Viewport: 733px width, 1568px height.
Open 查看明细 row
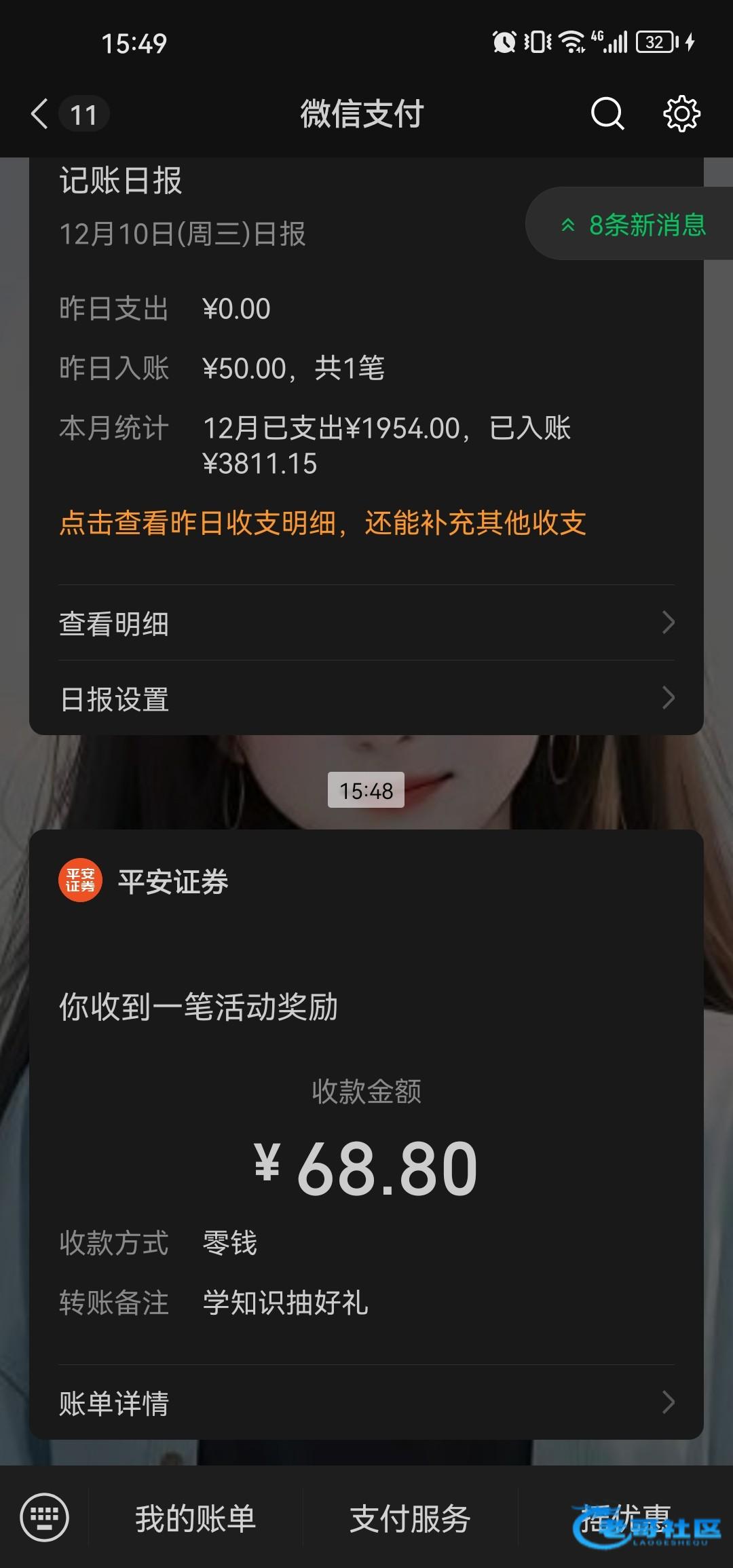click(x=366, y=623)
